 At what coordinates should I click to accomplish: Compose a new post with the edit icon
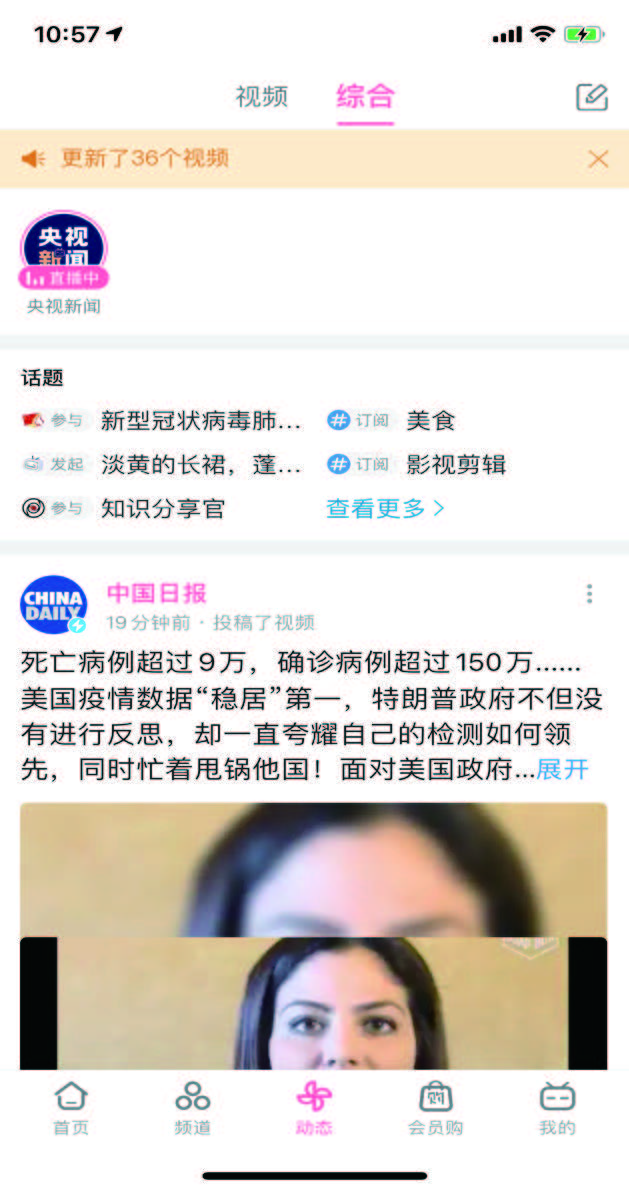tap(592, 97)
